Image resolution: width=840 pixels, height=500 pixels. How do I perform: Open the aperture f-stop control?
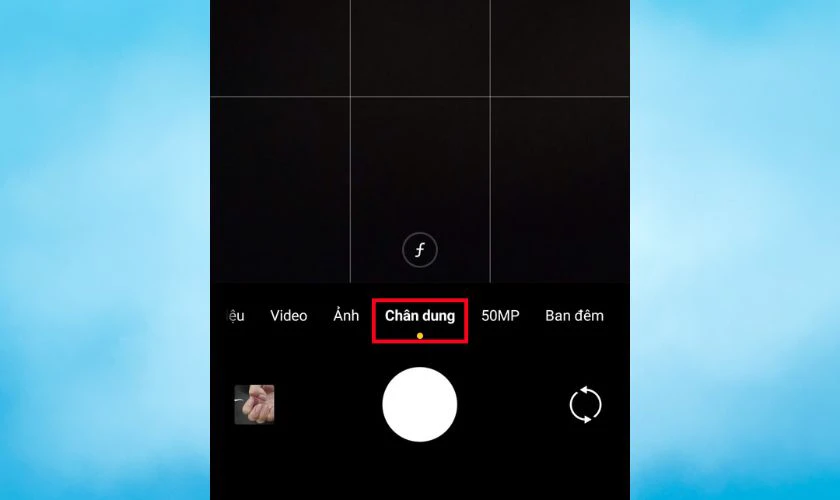pos(420,250)
